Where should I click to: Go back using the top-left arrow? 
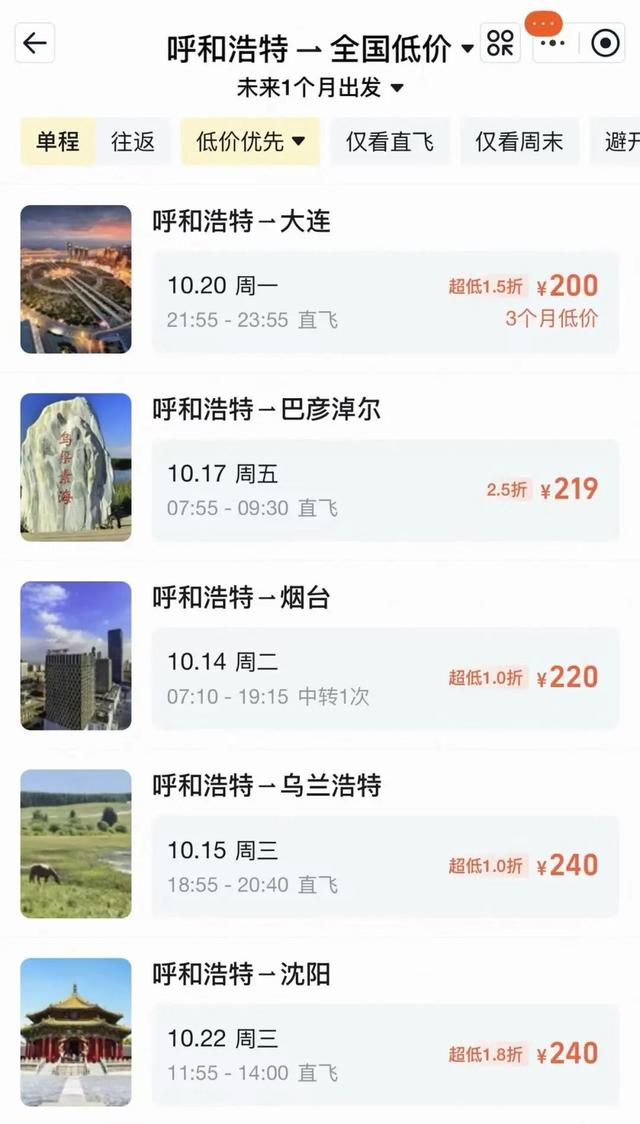(35, 43)
